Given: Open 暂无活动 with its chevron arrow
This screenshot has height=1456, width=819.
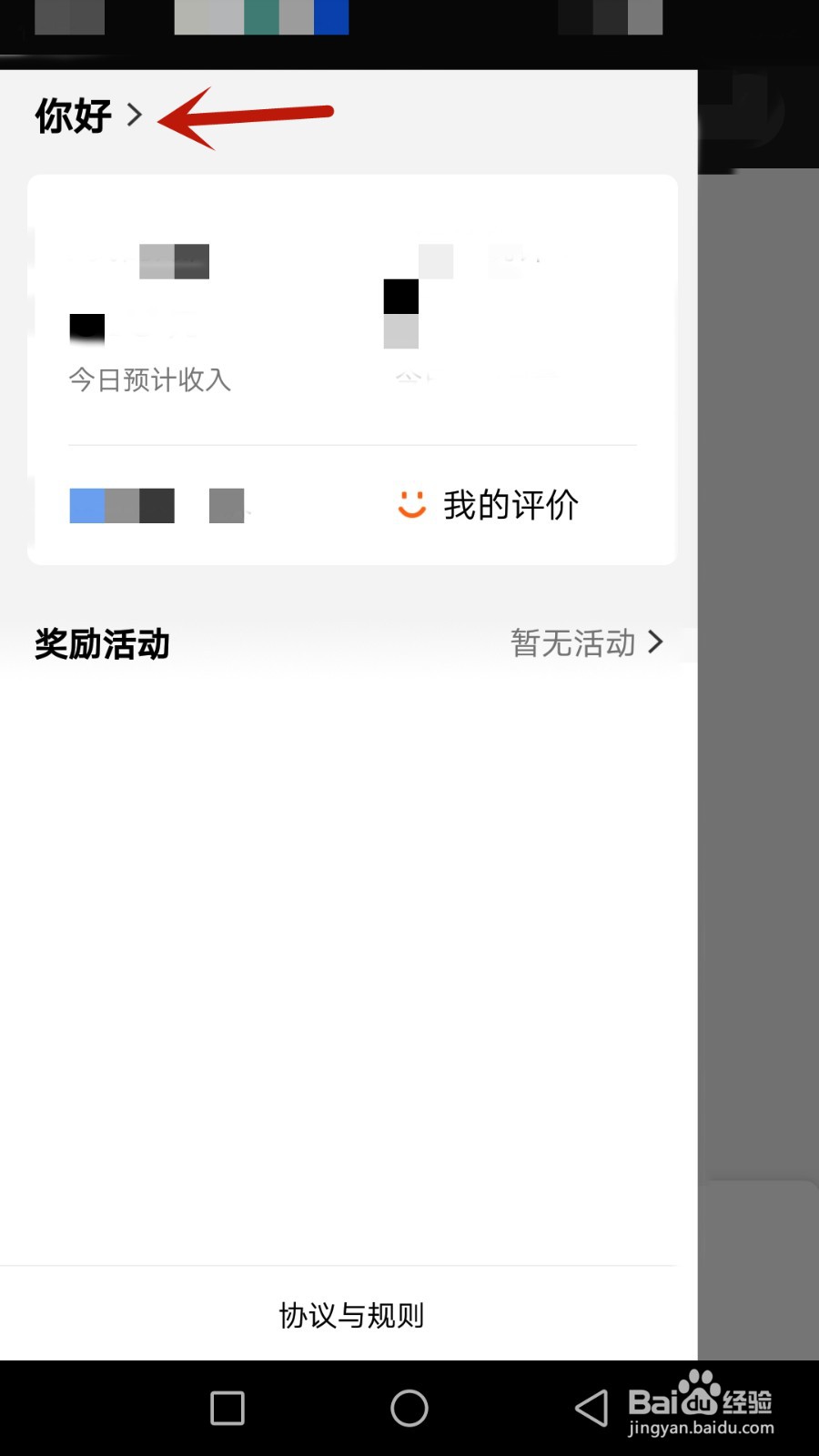Looking at the screenshot, I should [587, 643].
